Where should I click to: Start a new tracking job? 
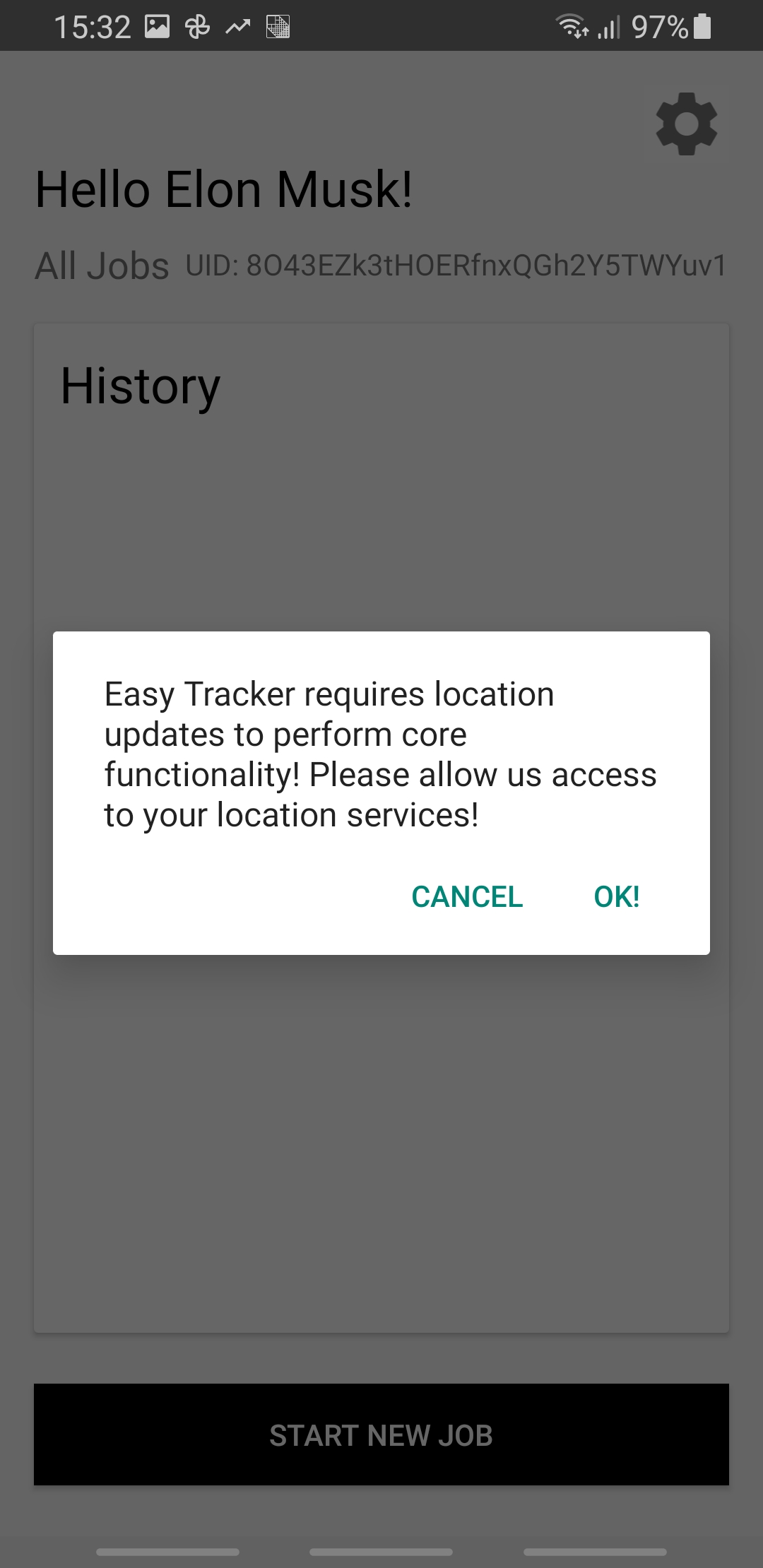[x=381, y=1435]
